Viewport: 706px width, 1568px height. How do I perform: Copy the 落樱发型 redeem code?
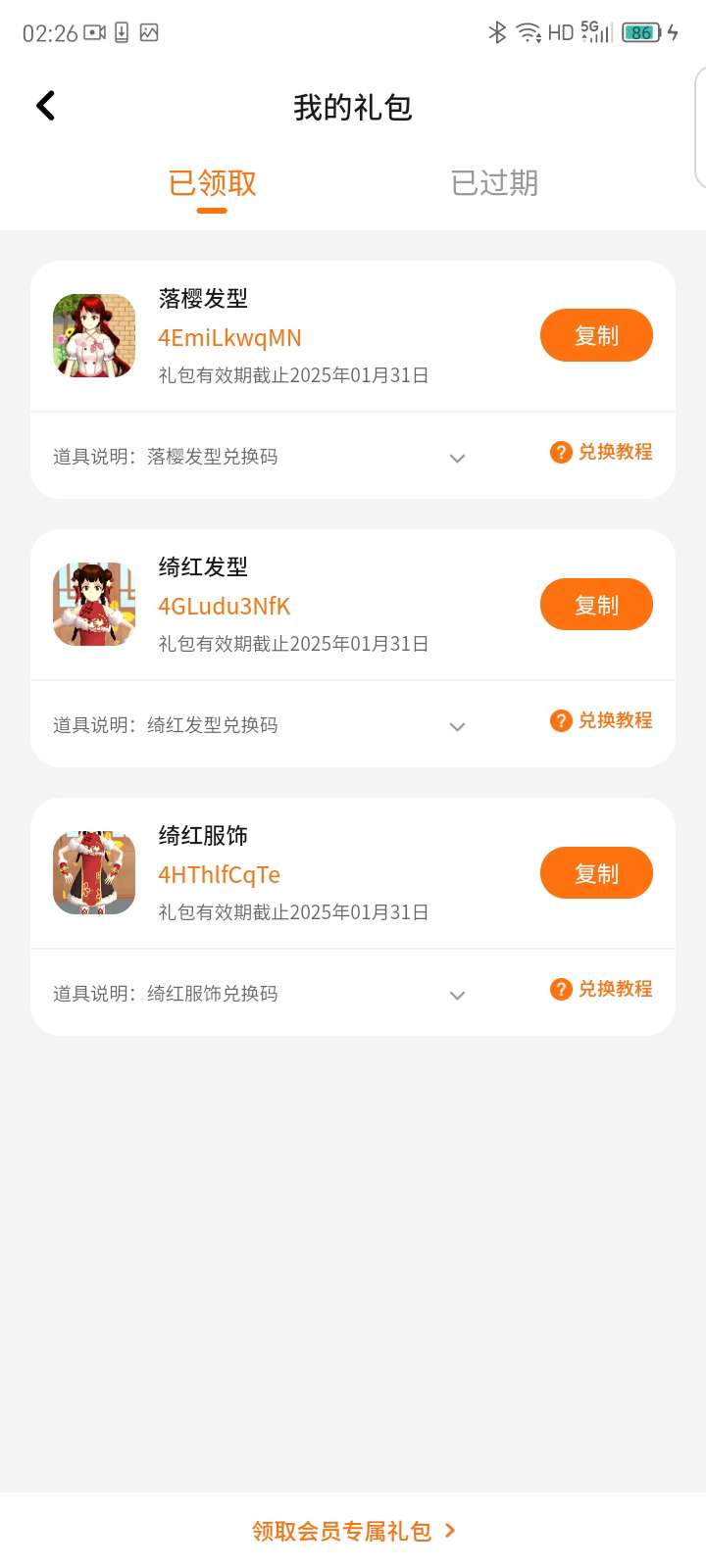pos(596,335)
